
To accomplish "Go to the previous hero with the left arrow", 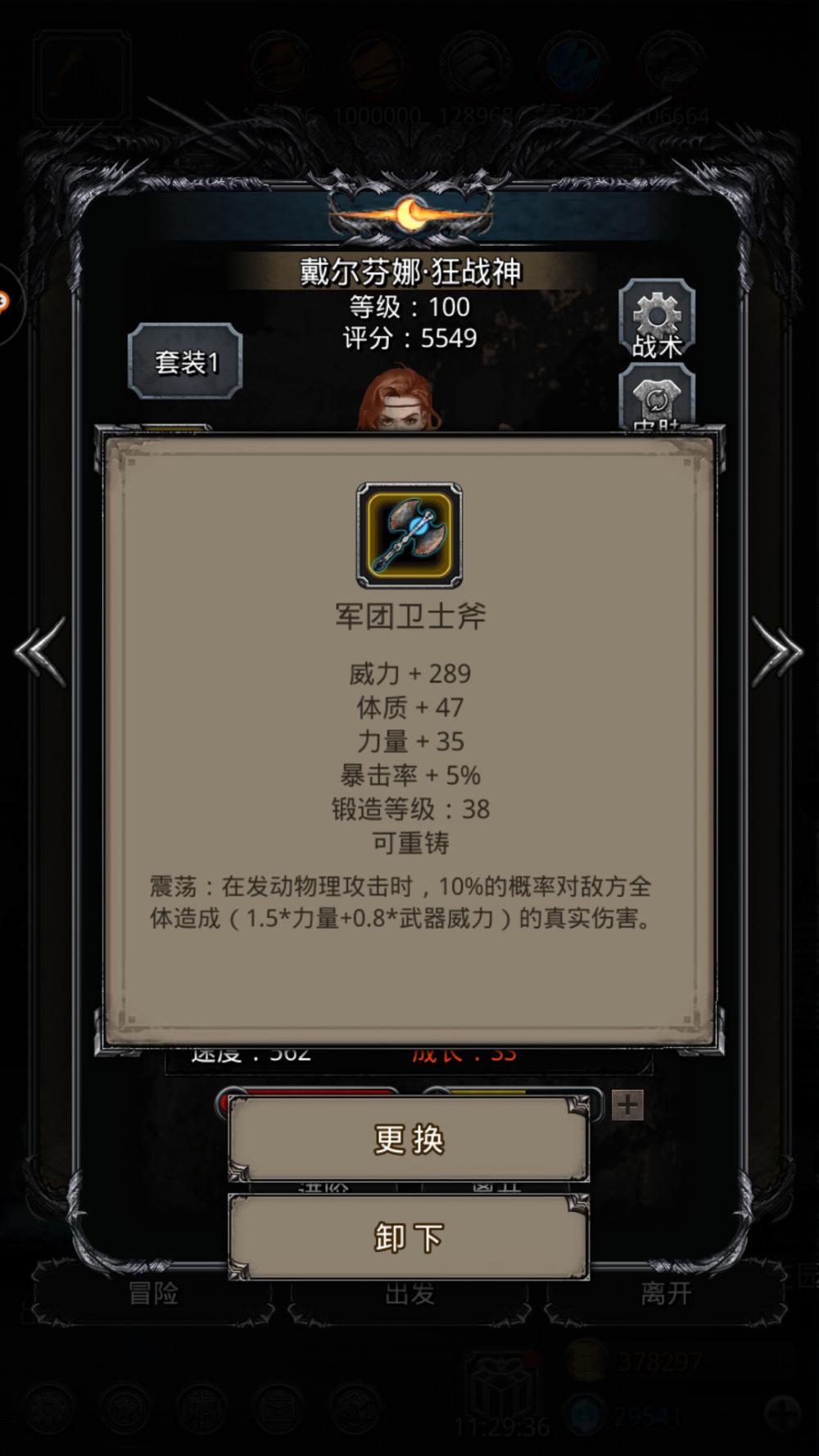I will (39, 651).
